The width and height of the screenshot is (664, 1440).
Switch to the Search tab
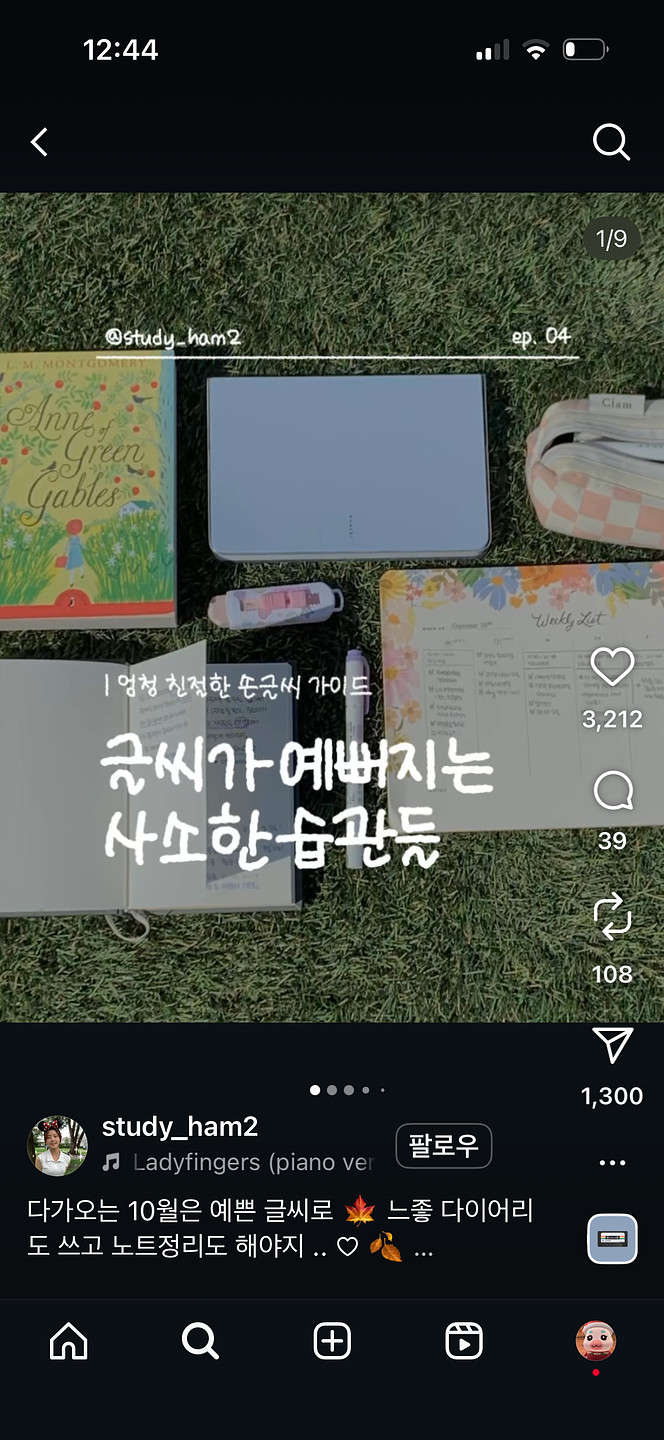(200, 1341)
